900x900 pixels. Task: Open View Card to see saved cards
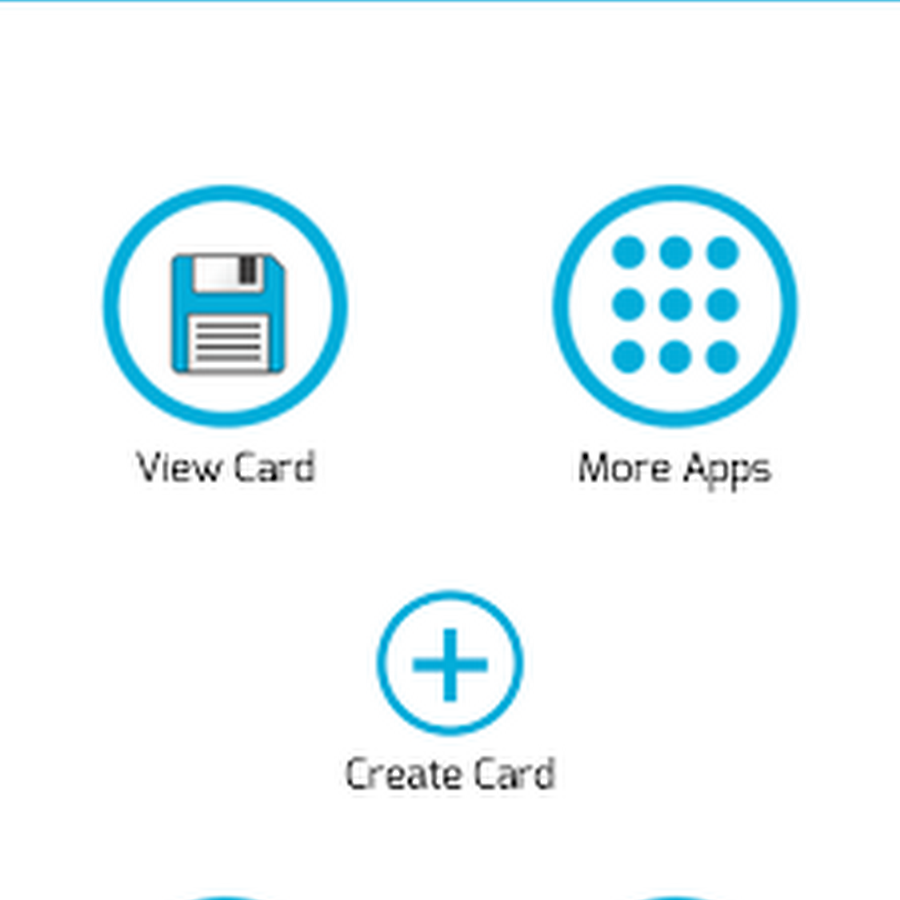225,306
